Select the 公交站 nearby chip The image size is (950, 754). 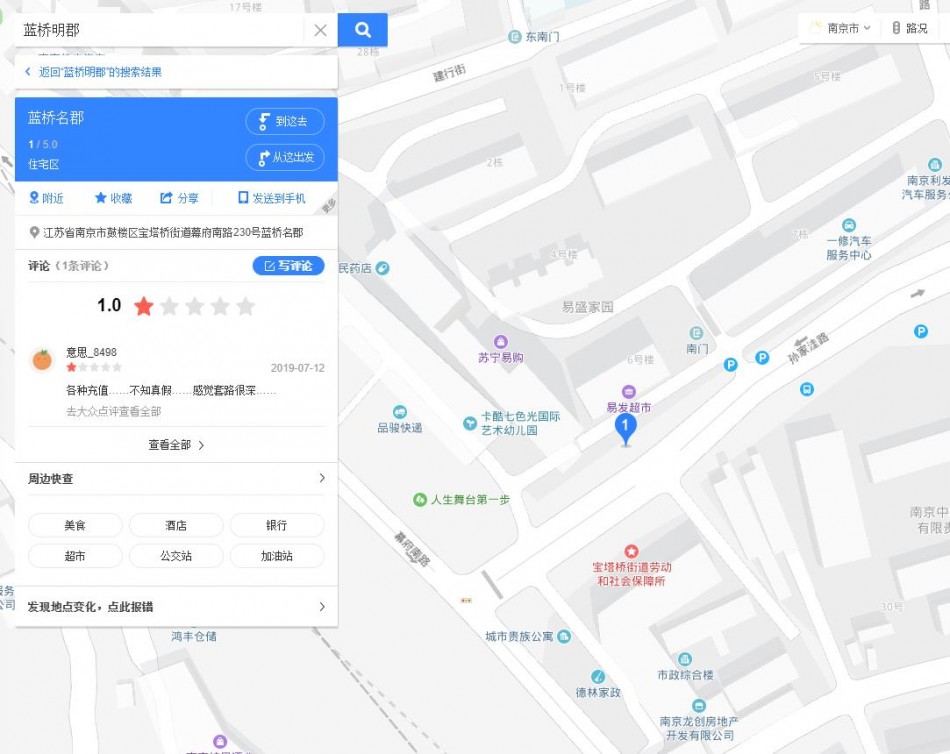point(176,556)
